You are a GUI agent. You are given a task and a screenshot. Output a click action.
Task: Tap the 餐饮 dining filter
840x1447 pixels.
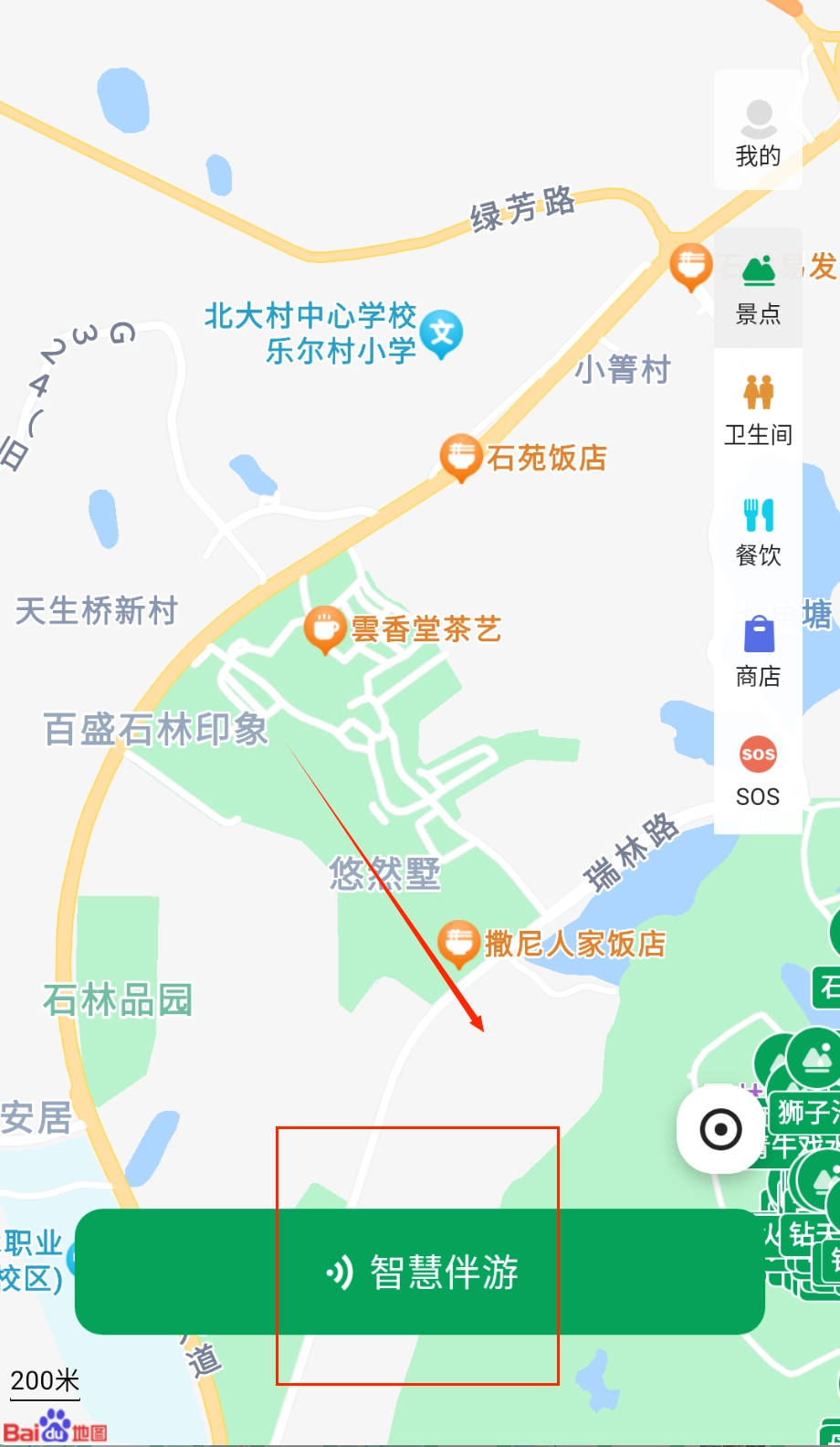[758, 530]
